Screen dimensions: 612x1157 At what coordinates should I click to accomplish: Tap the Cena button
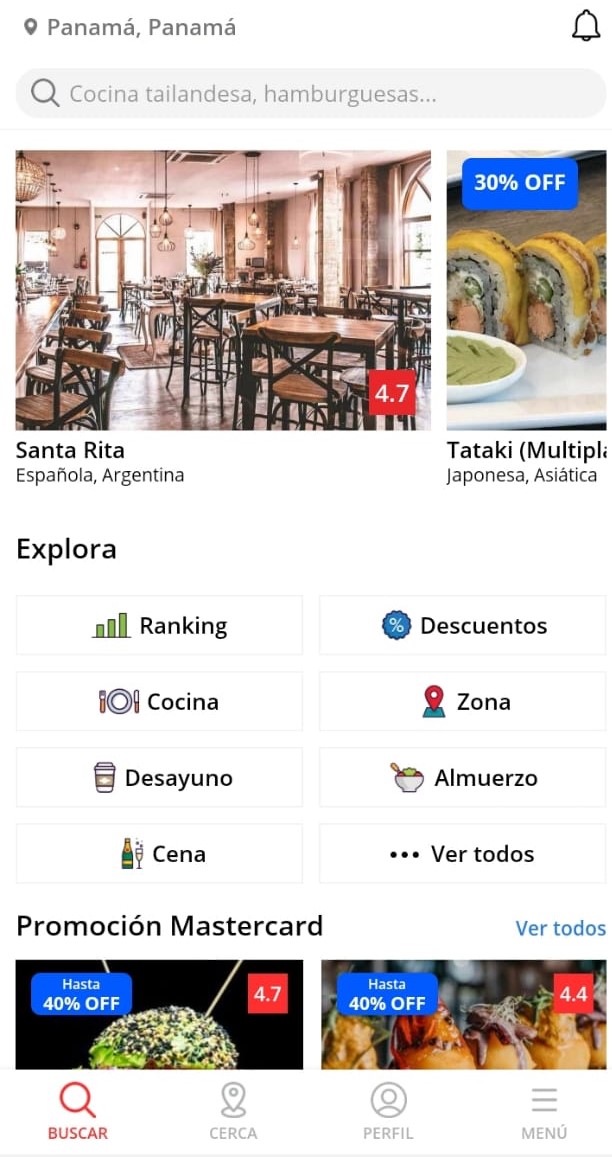tap(159, 854)
